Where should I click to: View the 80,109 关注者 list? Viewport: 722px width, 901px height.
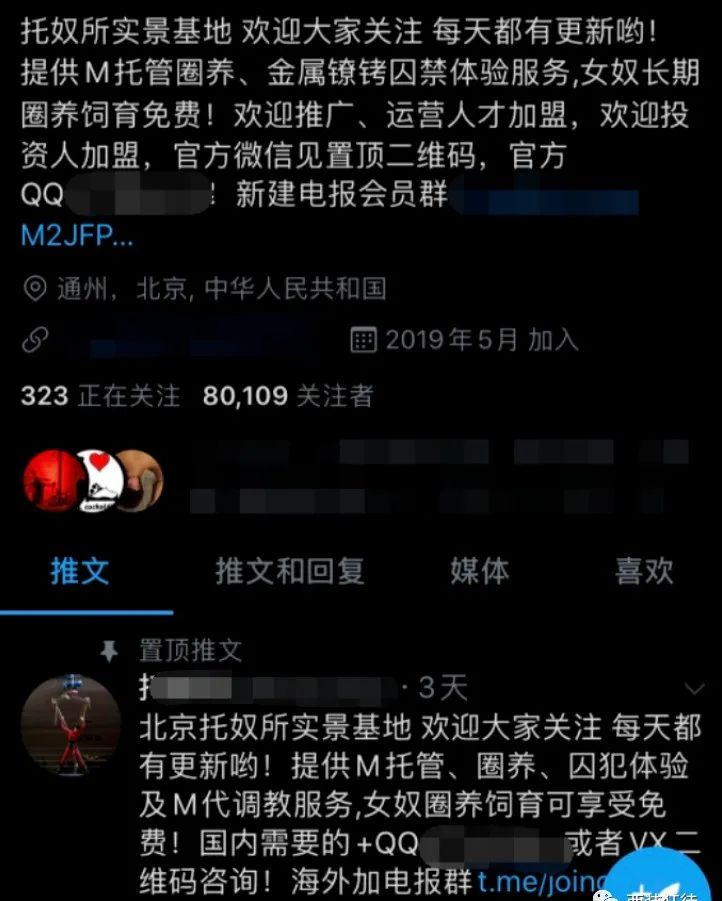287,396
